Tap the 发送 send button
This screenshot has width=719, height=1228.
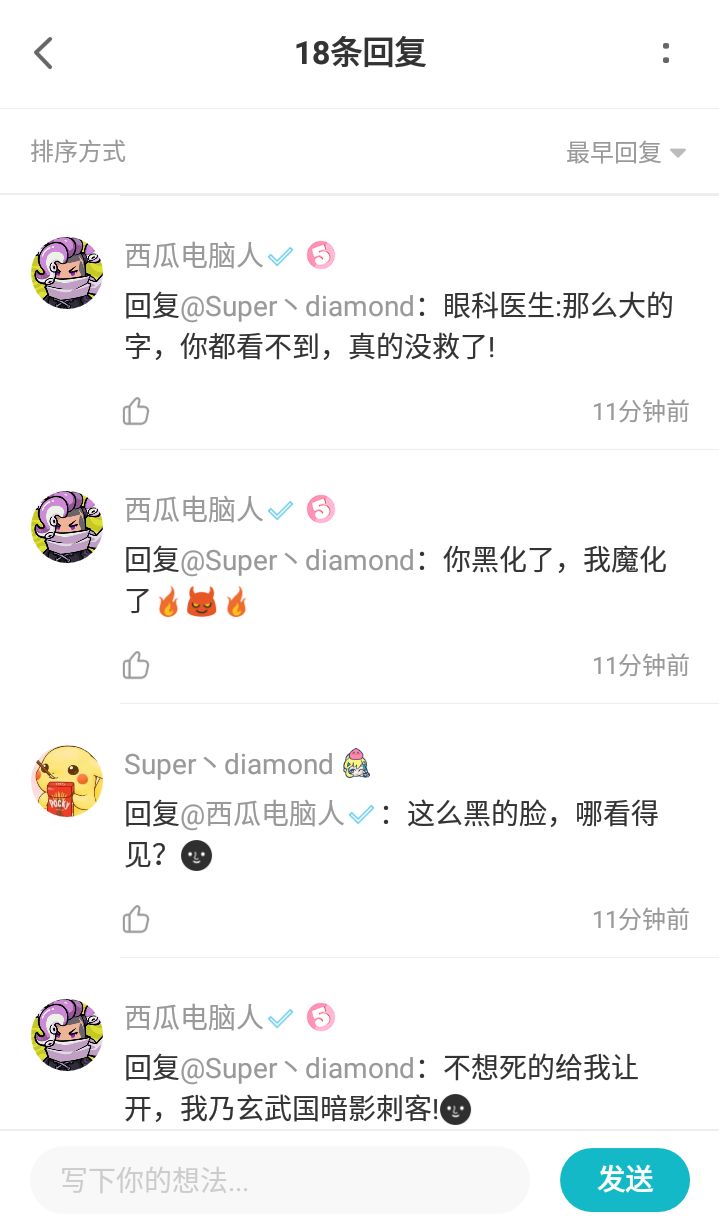pyautogui.click(x=625, y=1180)
